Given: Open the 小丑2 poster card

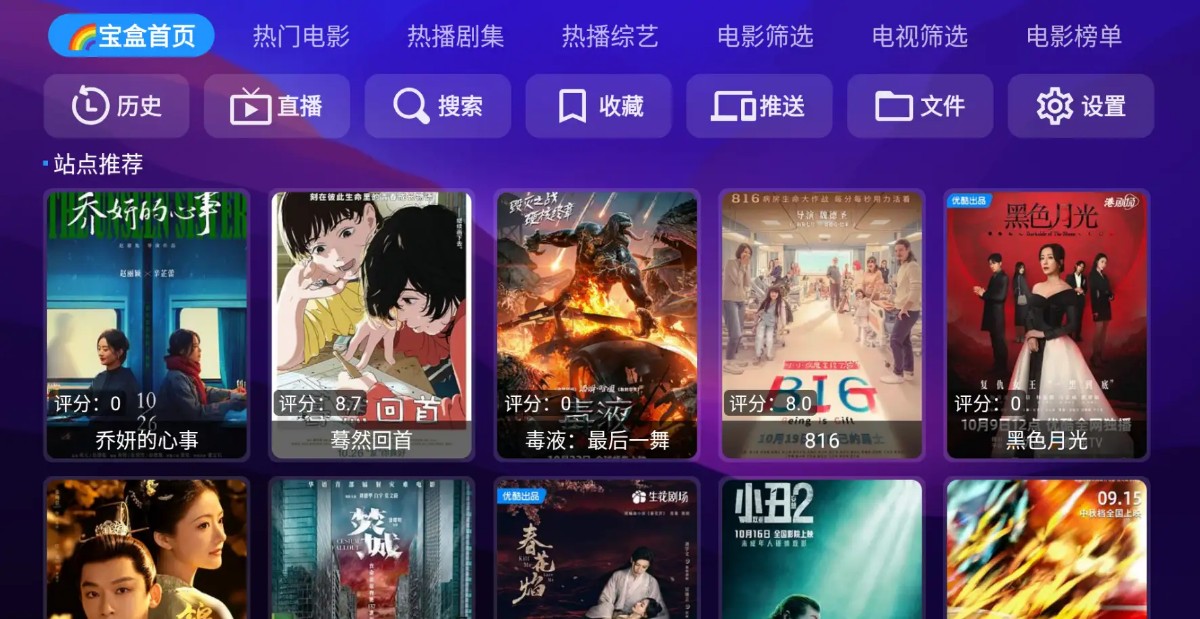Looking at the screenshot, I should point(822,550).
